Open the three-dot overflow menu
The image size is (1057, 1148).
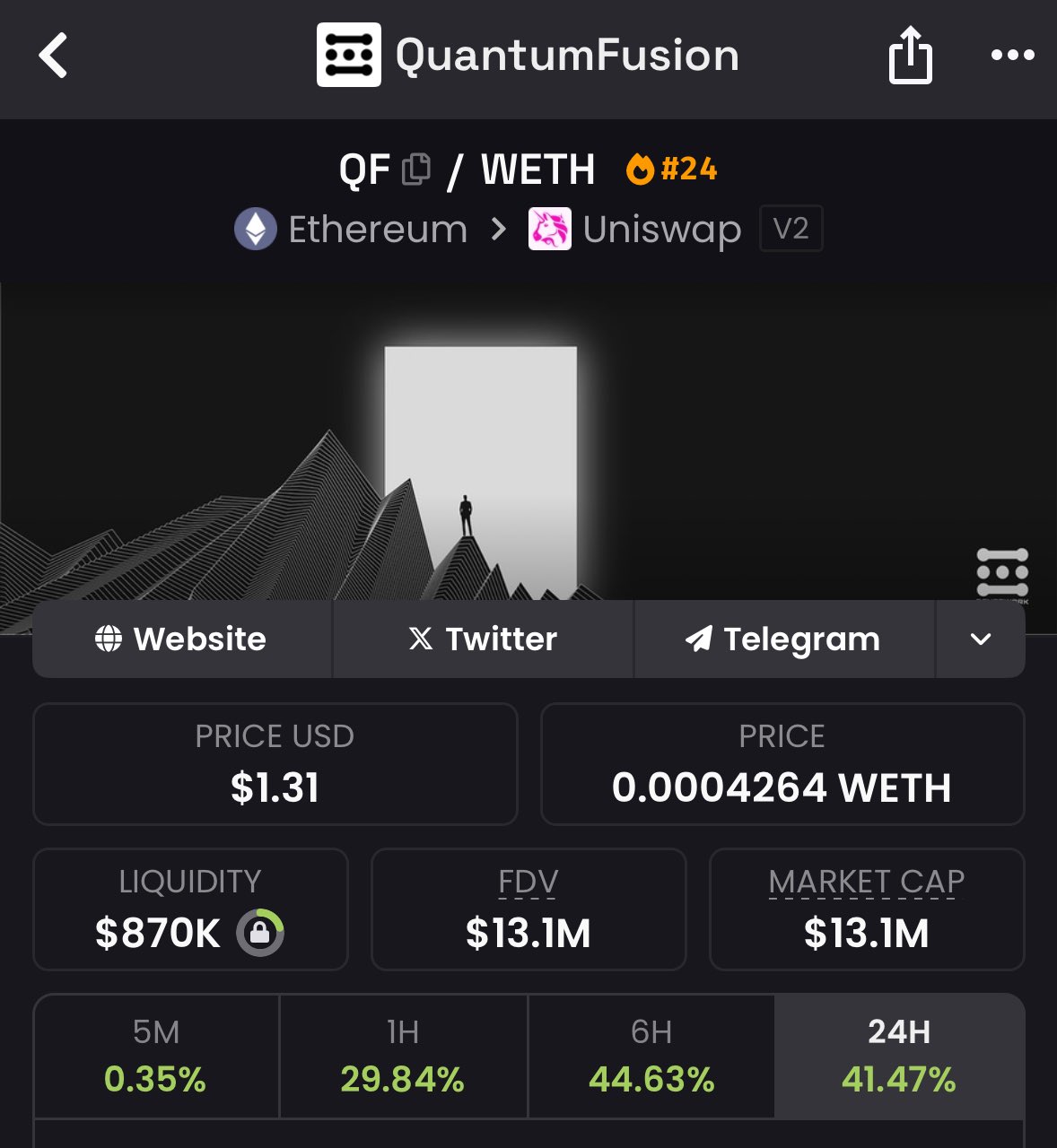[x=1012, y=56]
